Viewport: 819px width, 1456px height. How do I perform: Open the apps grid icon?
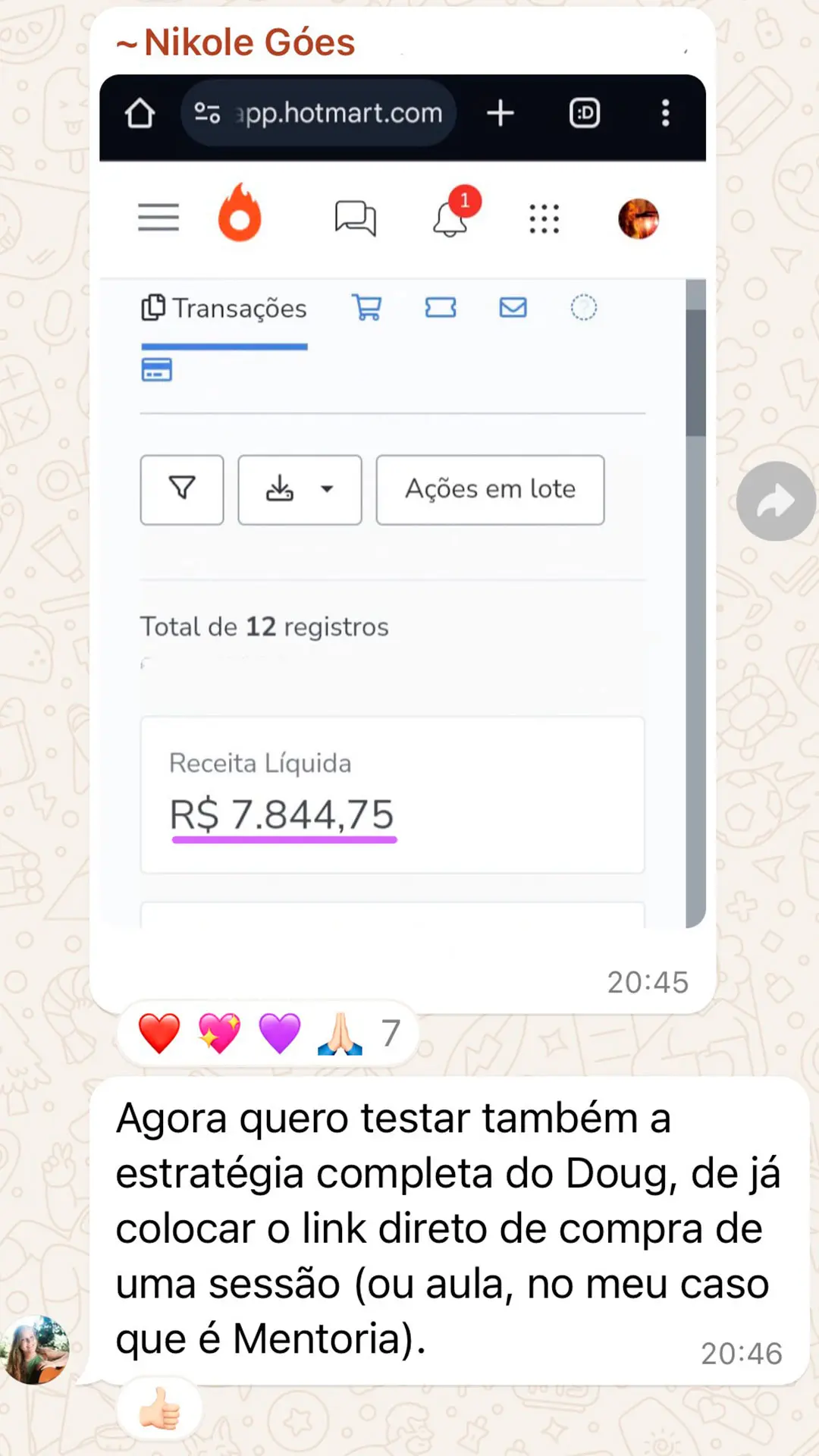pyautogui.click(x=545, y=219)
